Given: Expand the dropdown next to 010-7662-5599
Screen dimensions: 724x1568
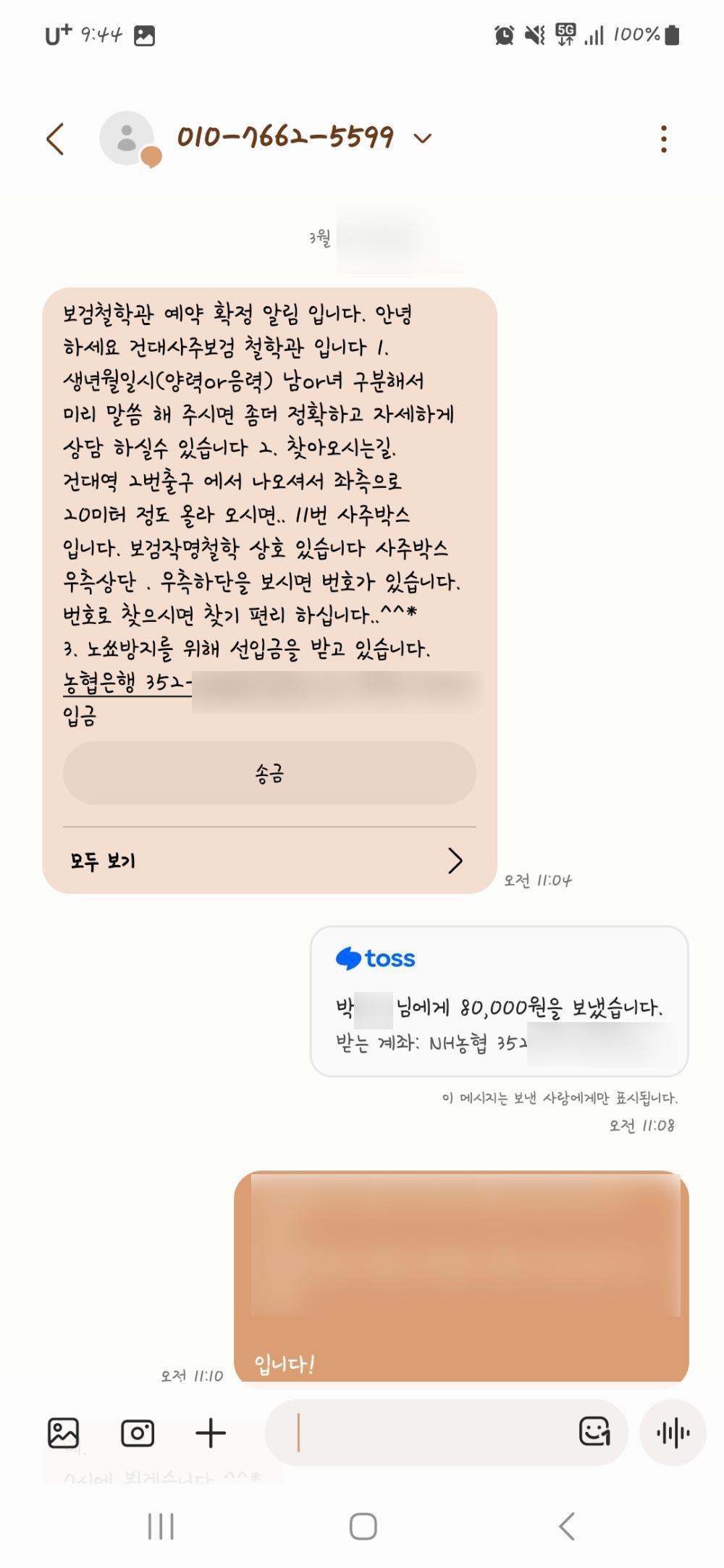Looking at the screenshot, I should (x=422, y=138).
